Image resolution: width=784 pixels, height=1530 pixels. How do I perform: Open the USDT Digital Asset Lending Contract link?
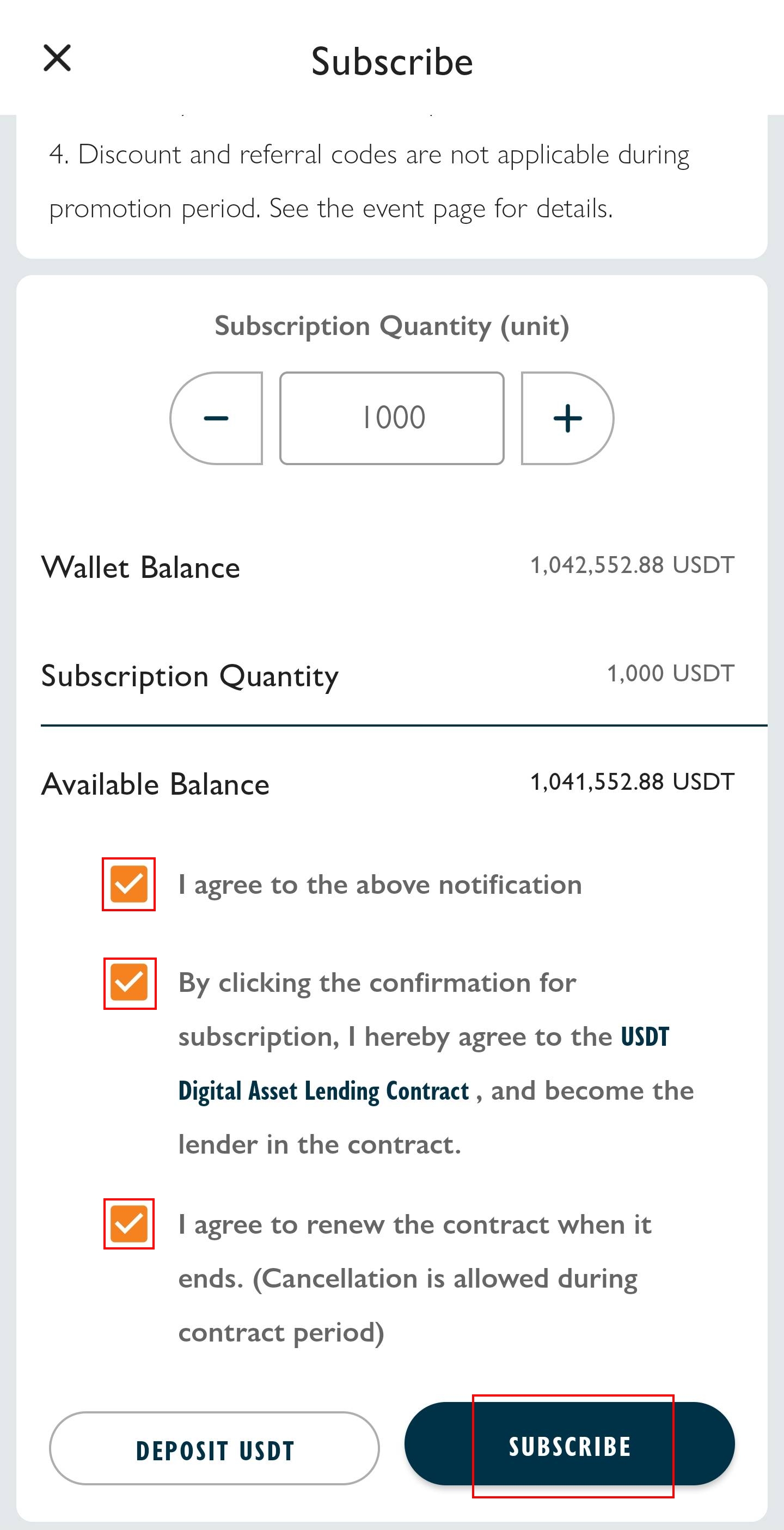point(424,1063)
